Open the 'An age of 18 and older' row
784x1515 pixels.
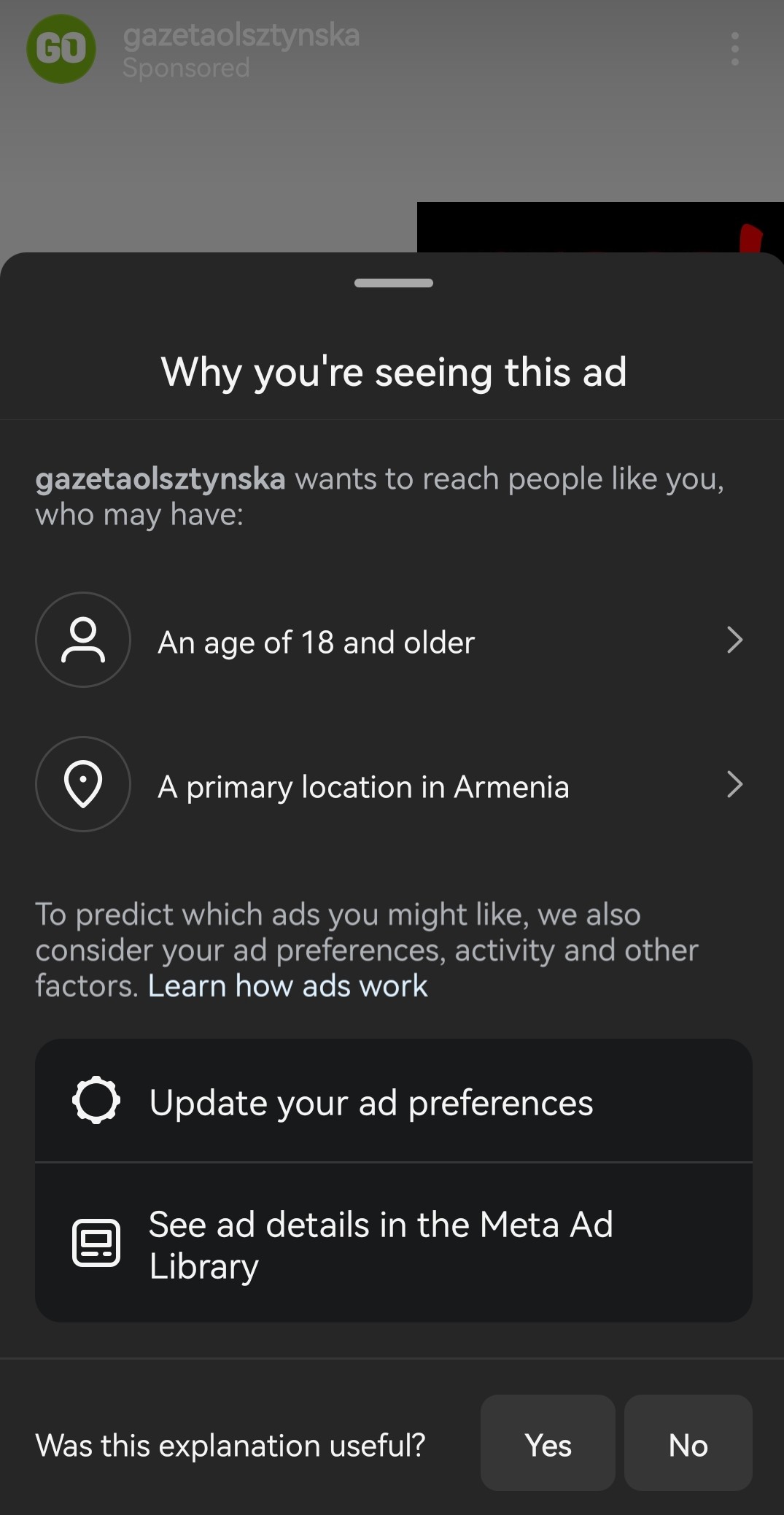coord(391,640)
